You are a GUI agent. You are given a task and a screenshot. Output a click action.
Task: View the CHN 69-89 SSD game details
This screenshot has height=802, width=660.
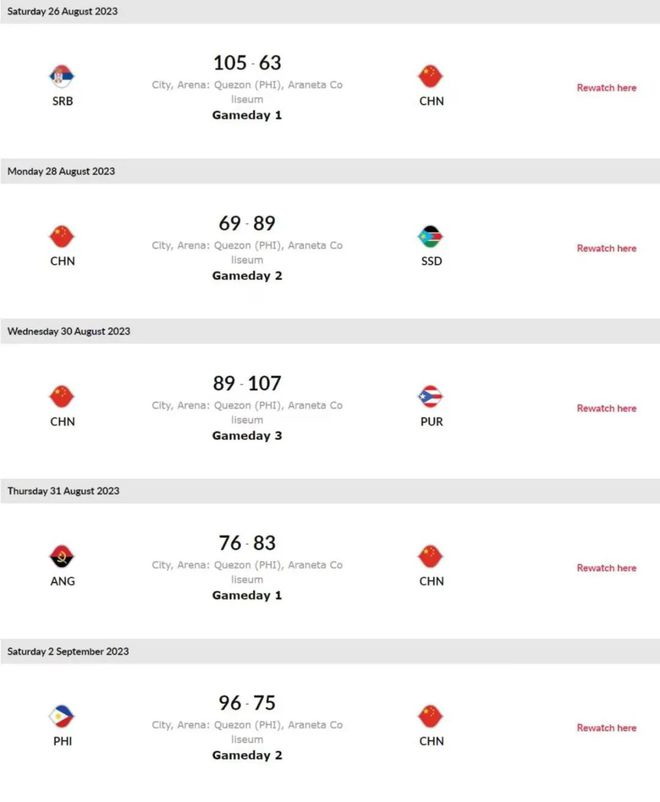247,223
